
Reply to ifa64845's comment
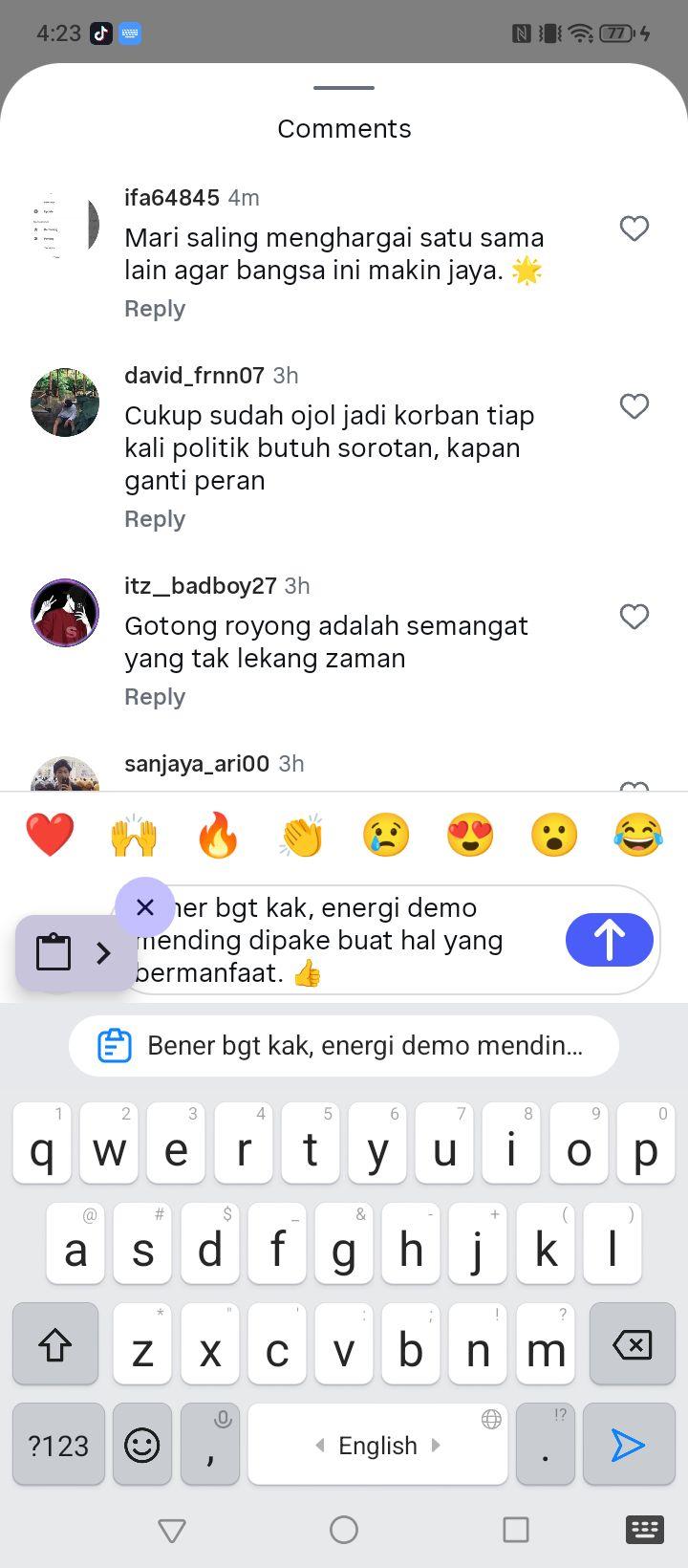point(155,309)
